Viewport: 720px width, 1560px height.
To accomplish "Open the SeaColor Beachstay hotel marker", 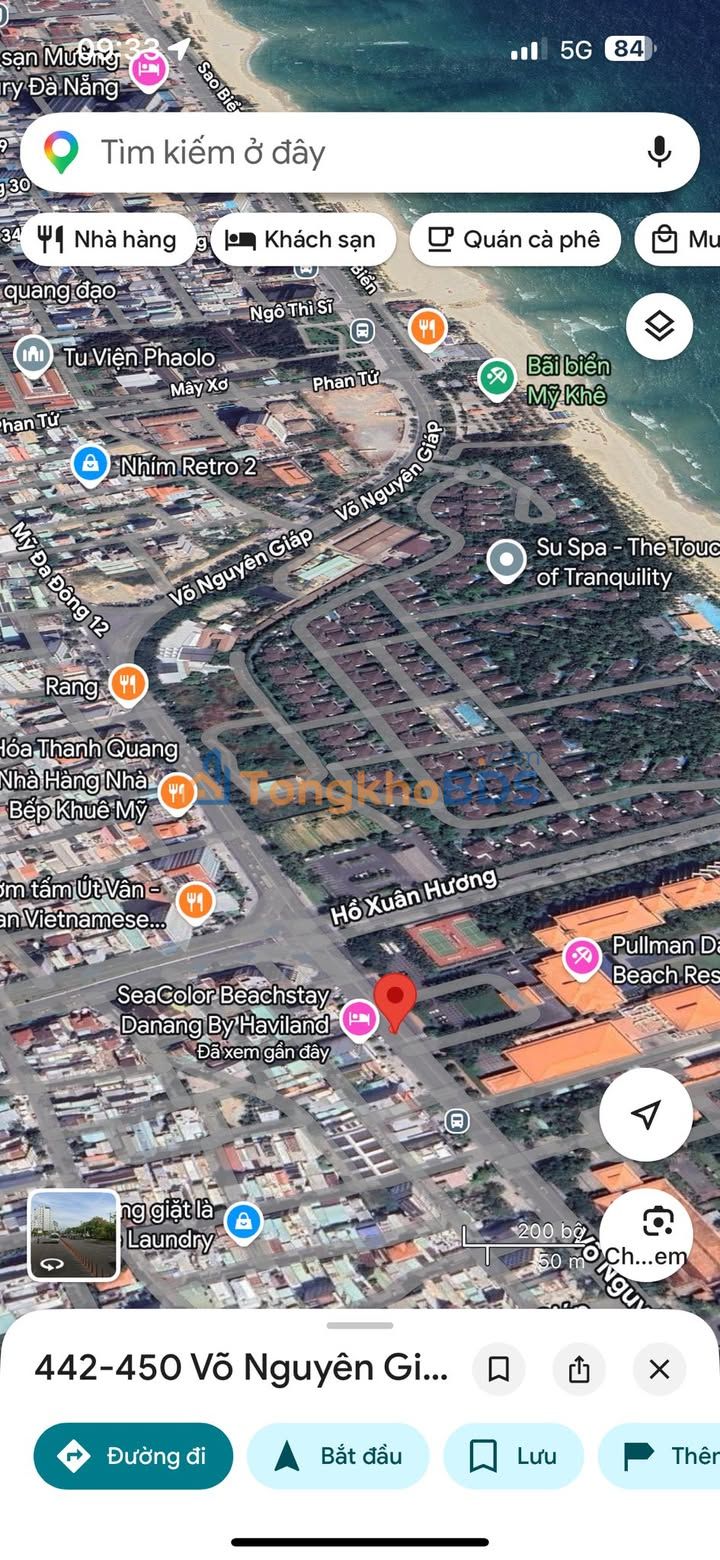I will pyautogui.click(x=359, y=1020).
